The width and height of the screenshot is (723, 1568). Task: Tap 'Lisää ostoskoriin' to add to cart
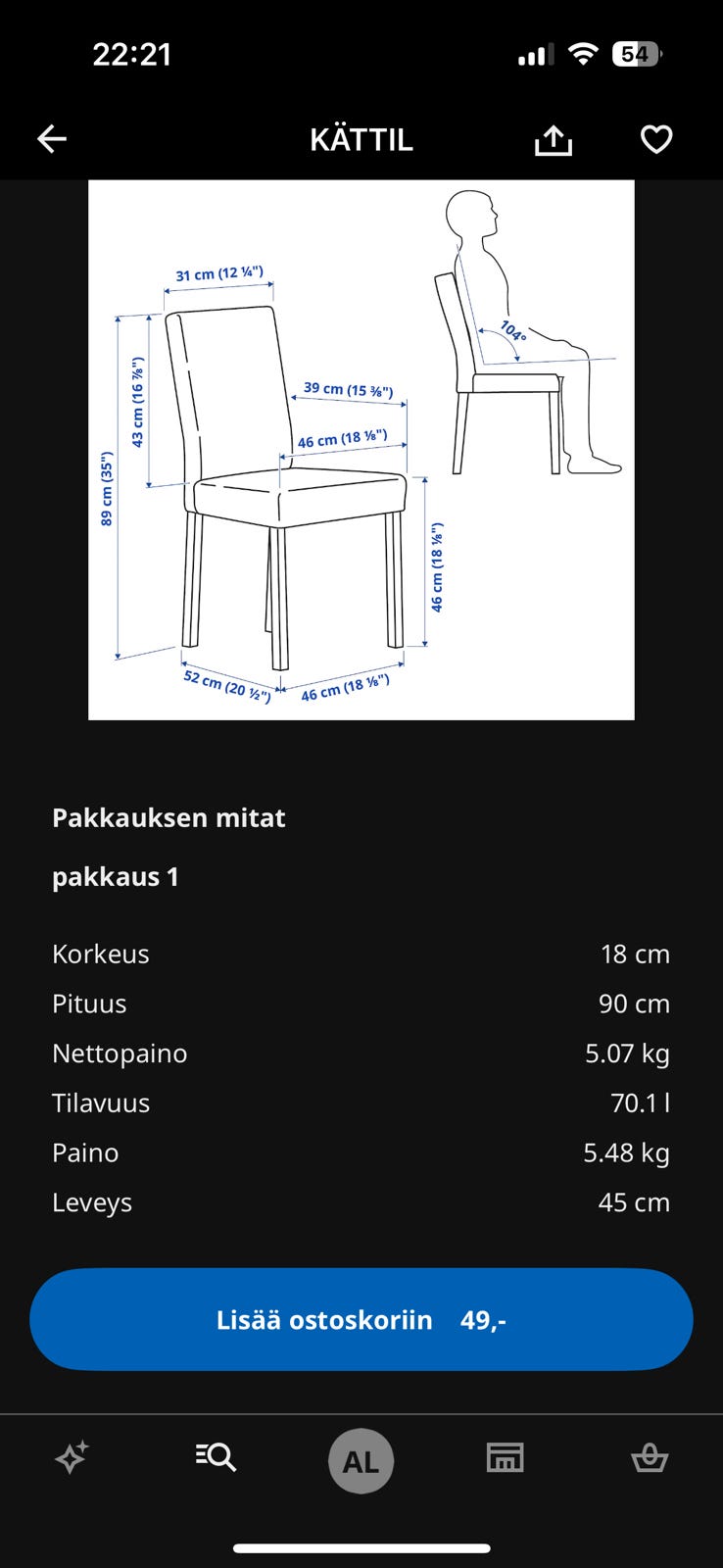click(x=361, y=1319)
